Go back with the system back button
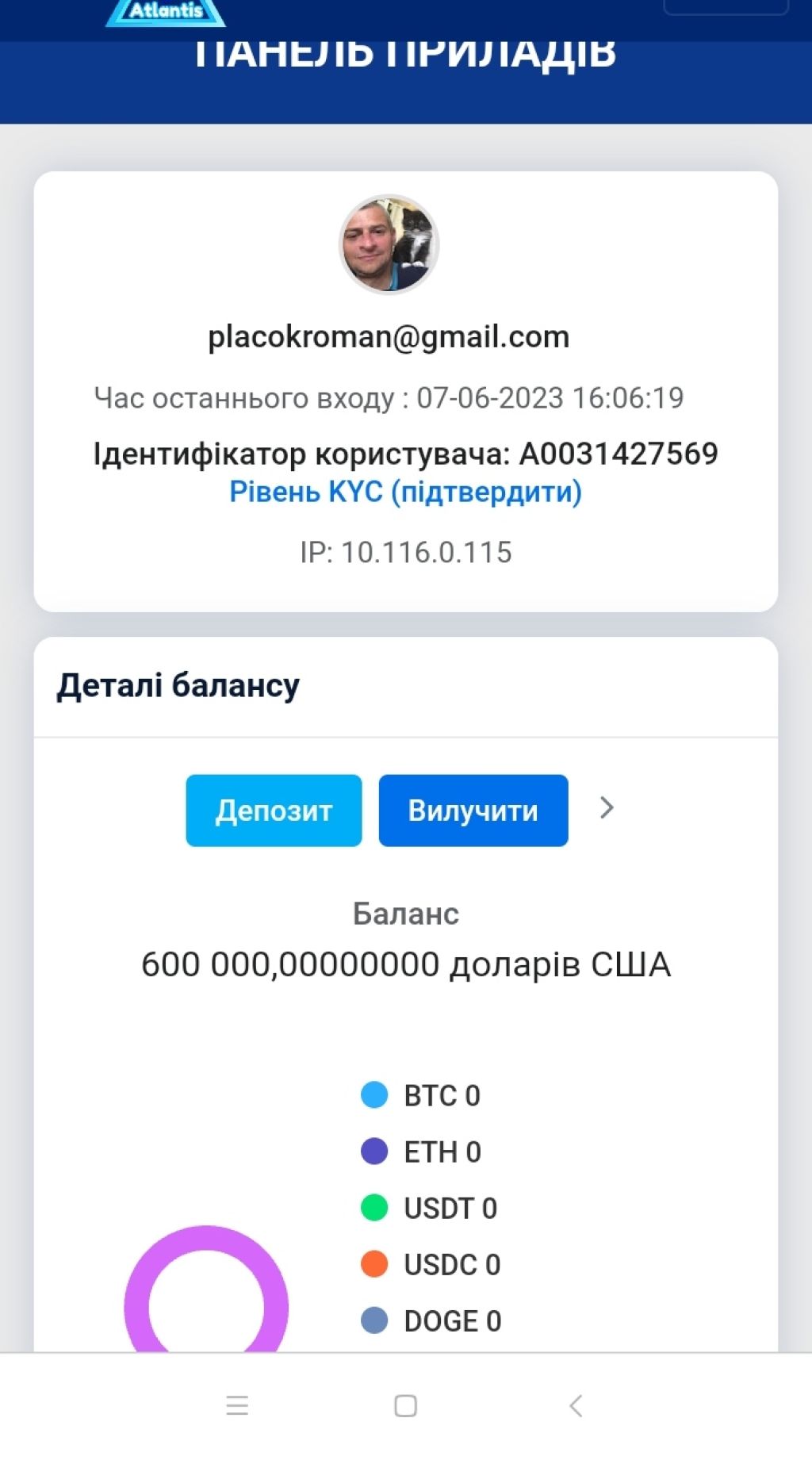This screenshot has width=812, height=1460. pos(576,1406)
